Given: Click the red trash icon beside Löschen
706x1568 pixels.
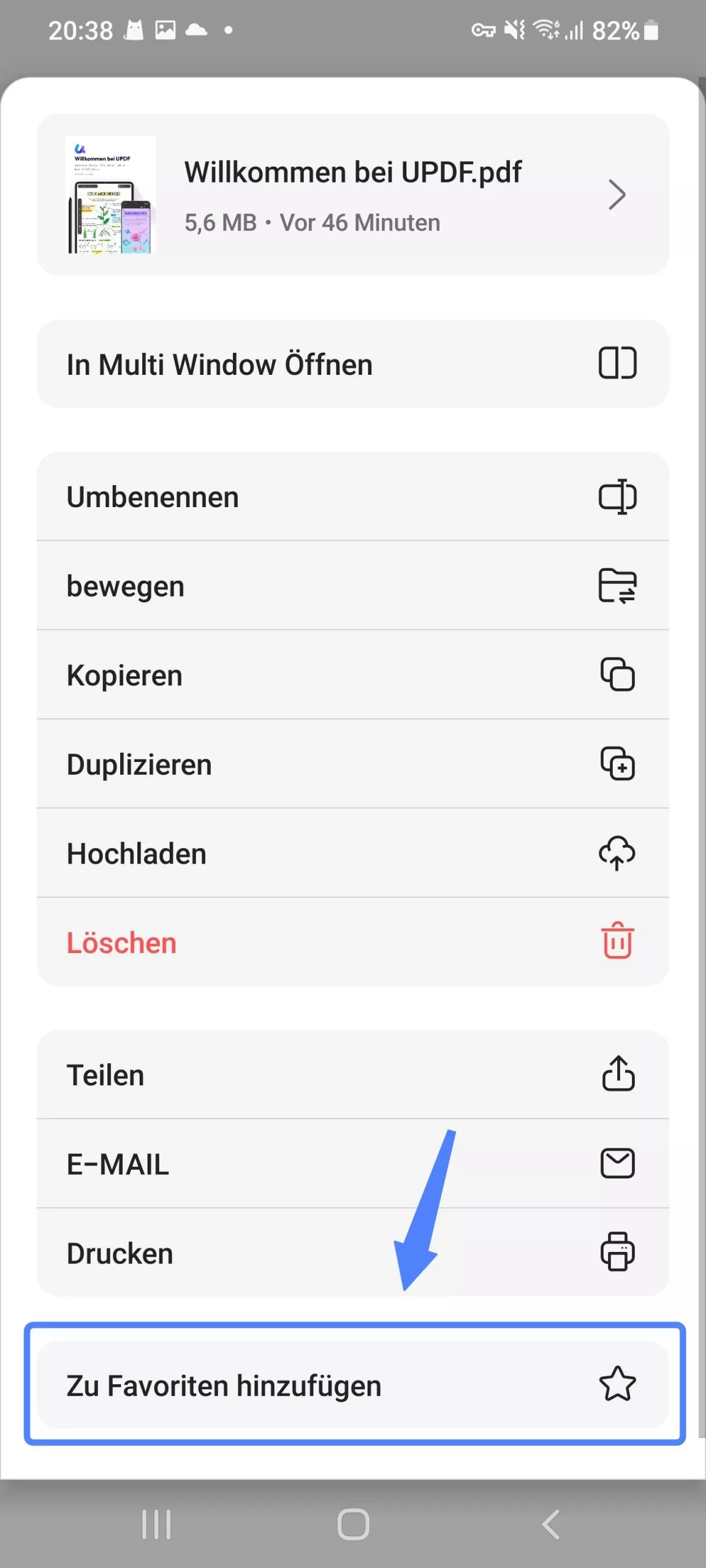Looking at the screenshot, I should (x=618, y=943).
